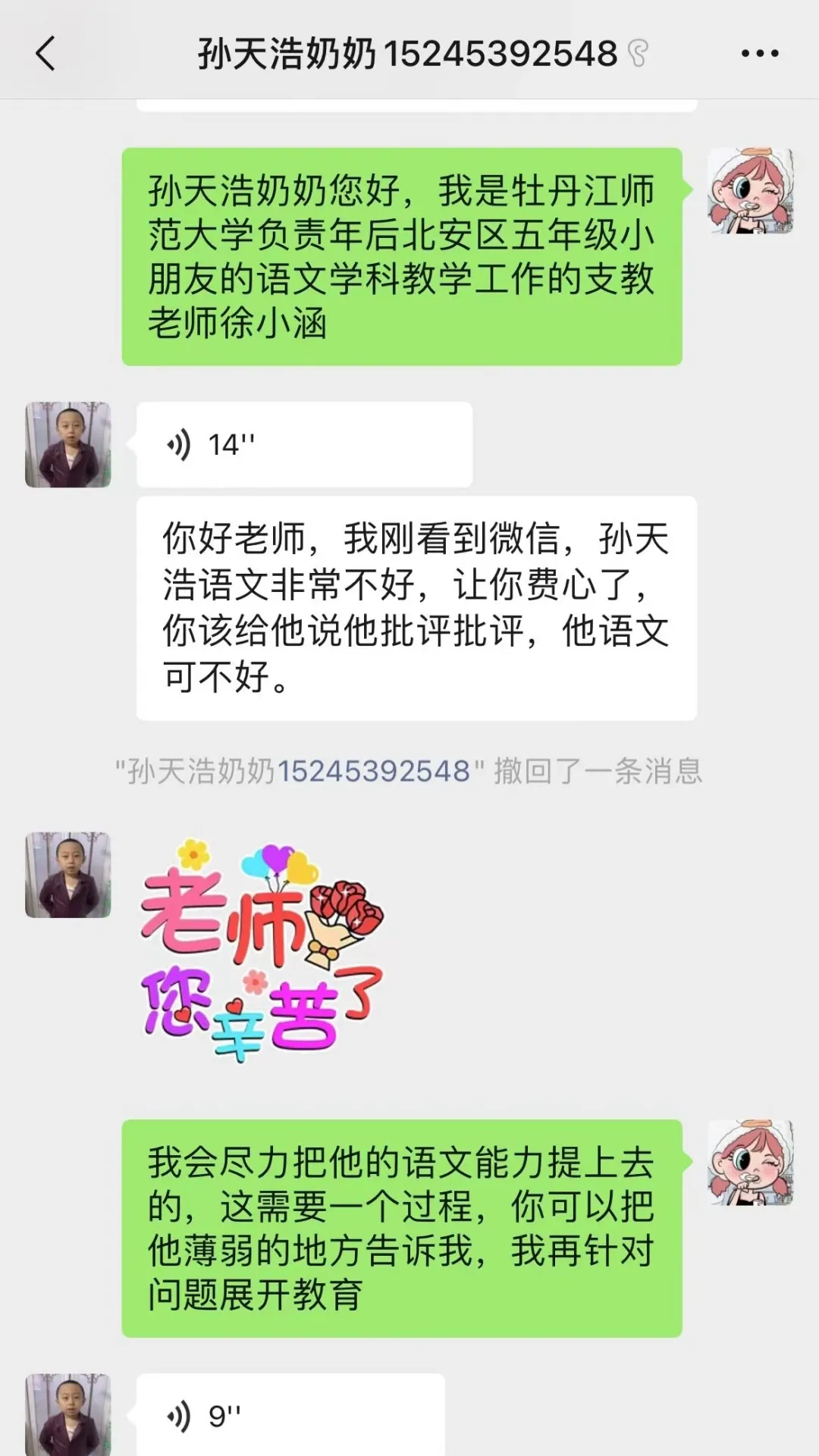
Task: Open my avatar next to the introduction message
Action: 750,191
